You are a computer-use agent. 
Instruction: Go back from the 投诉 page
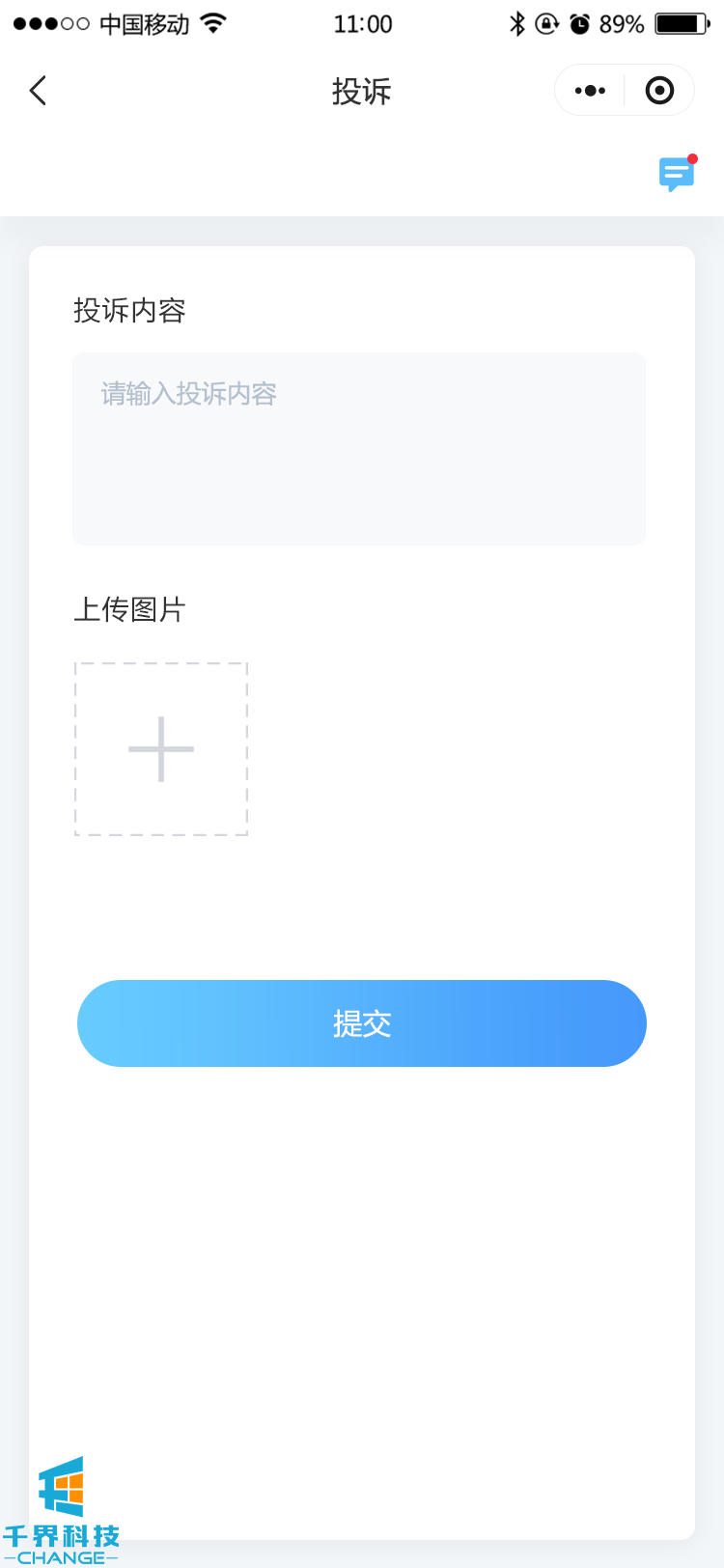[39, 91]
